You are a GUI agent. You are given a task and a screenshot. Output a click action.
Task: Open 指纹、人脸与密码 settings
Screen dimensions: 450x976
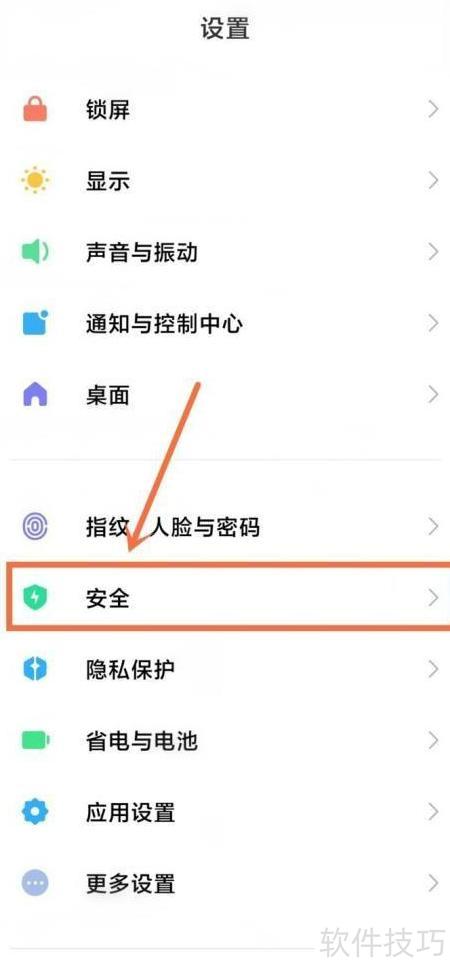pyautogui.click(x=225, y=527)
